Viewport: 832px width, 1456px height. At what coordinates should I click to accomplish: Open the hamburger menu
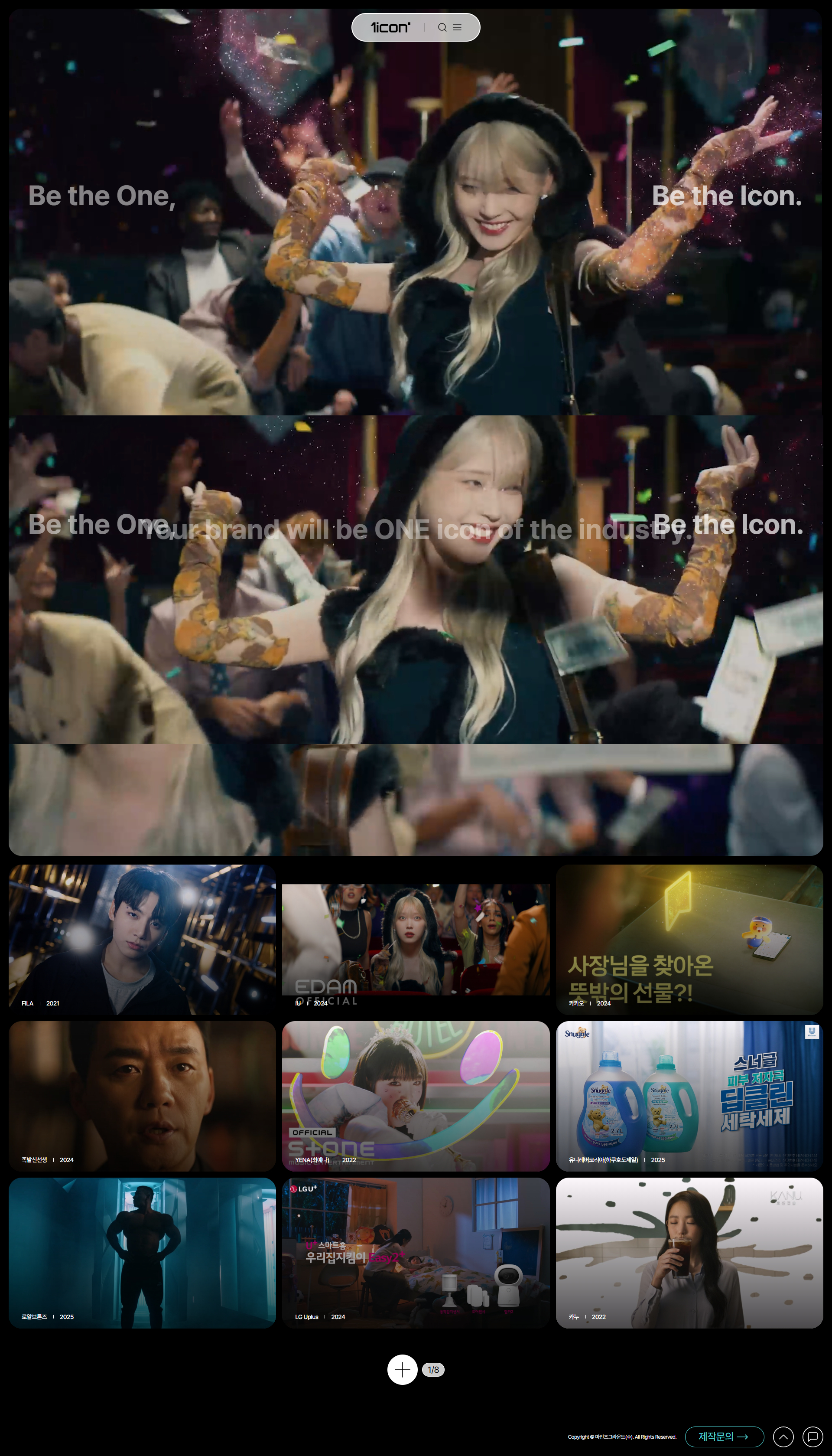(457, 27)
